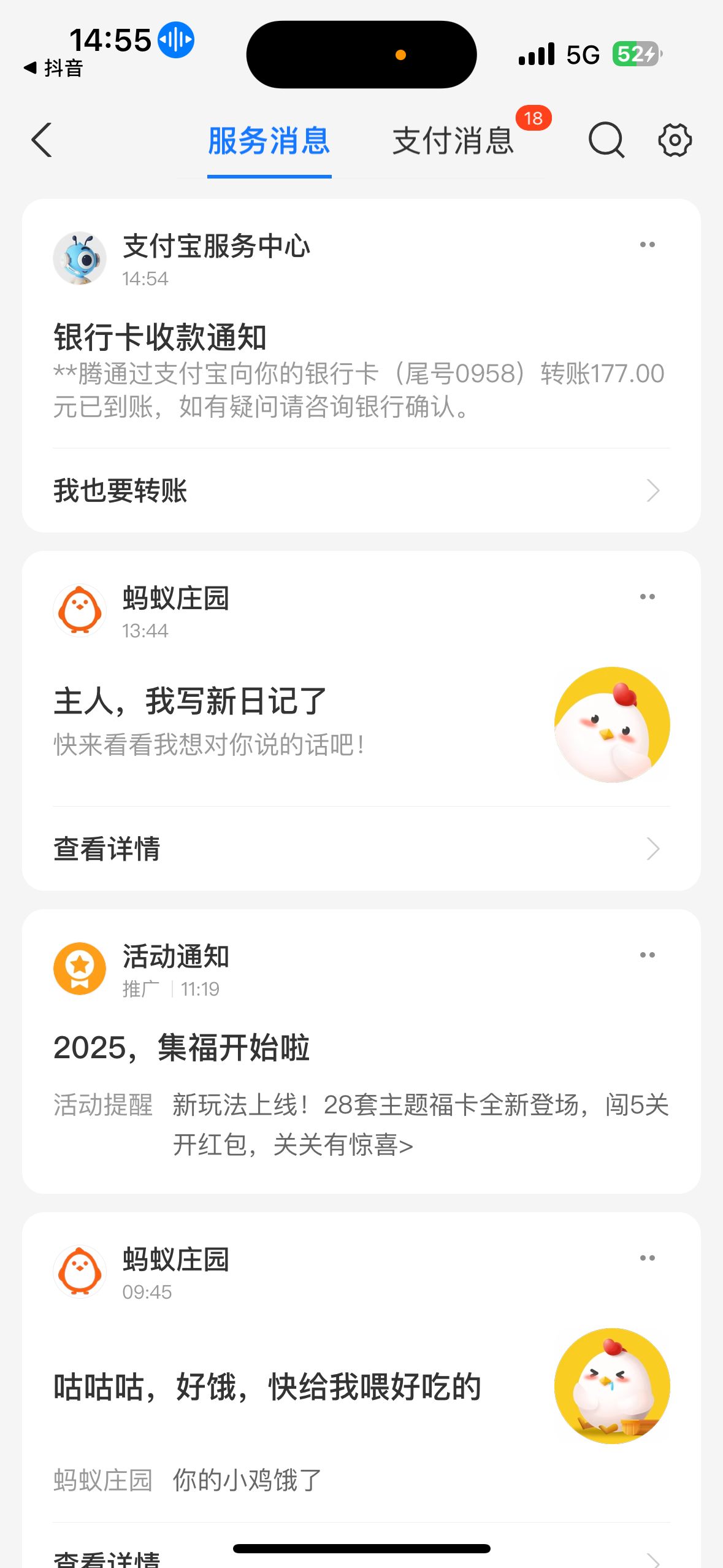Select the 服务消息 tab
The width and height of the screenshot is (723, 1568).
pos(269,141)
